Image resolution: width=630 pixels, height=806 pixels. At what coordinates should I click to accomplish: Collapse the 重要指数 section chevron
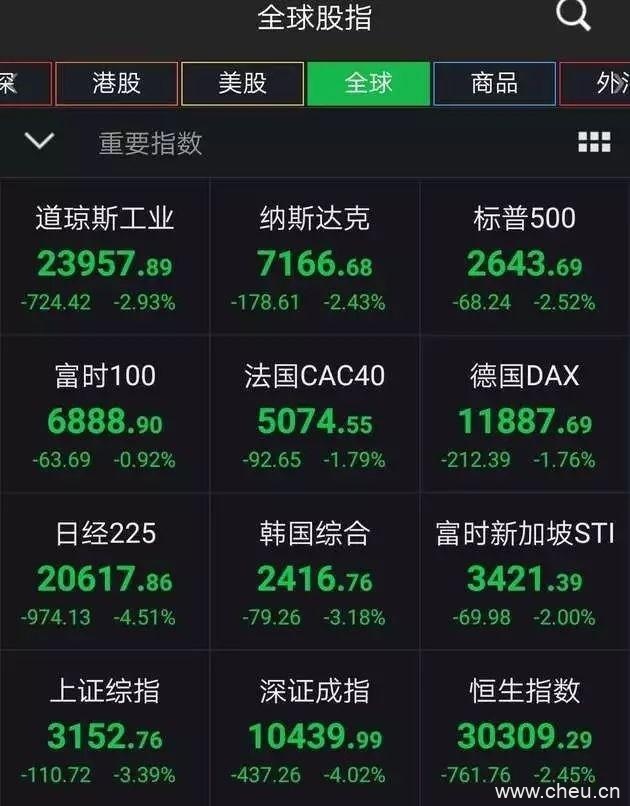[39, 142]
